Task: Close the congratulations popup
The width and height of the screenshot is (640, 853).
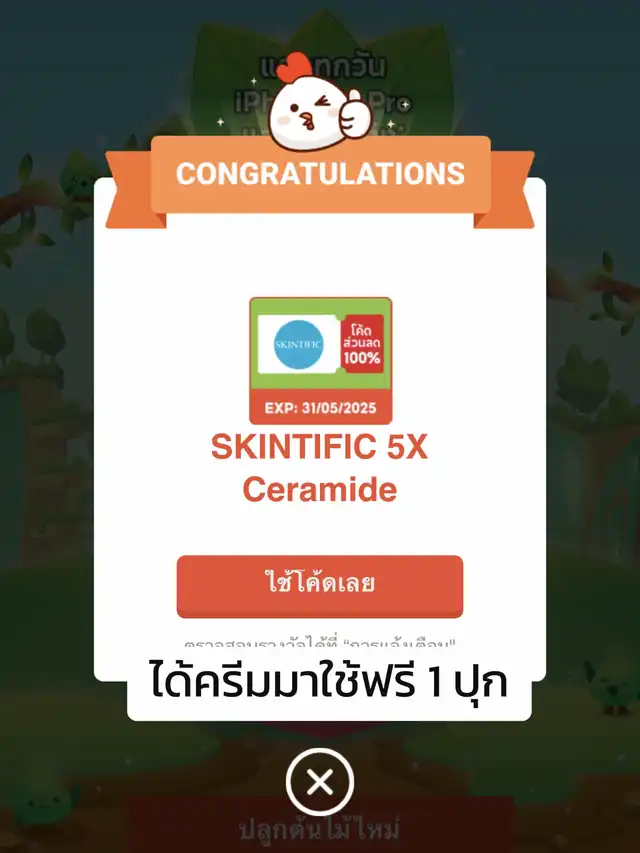Action: coord(320,782)
